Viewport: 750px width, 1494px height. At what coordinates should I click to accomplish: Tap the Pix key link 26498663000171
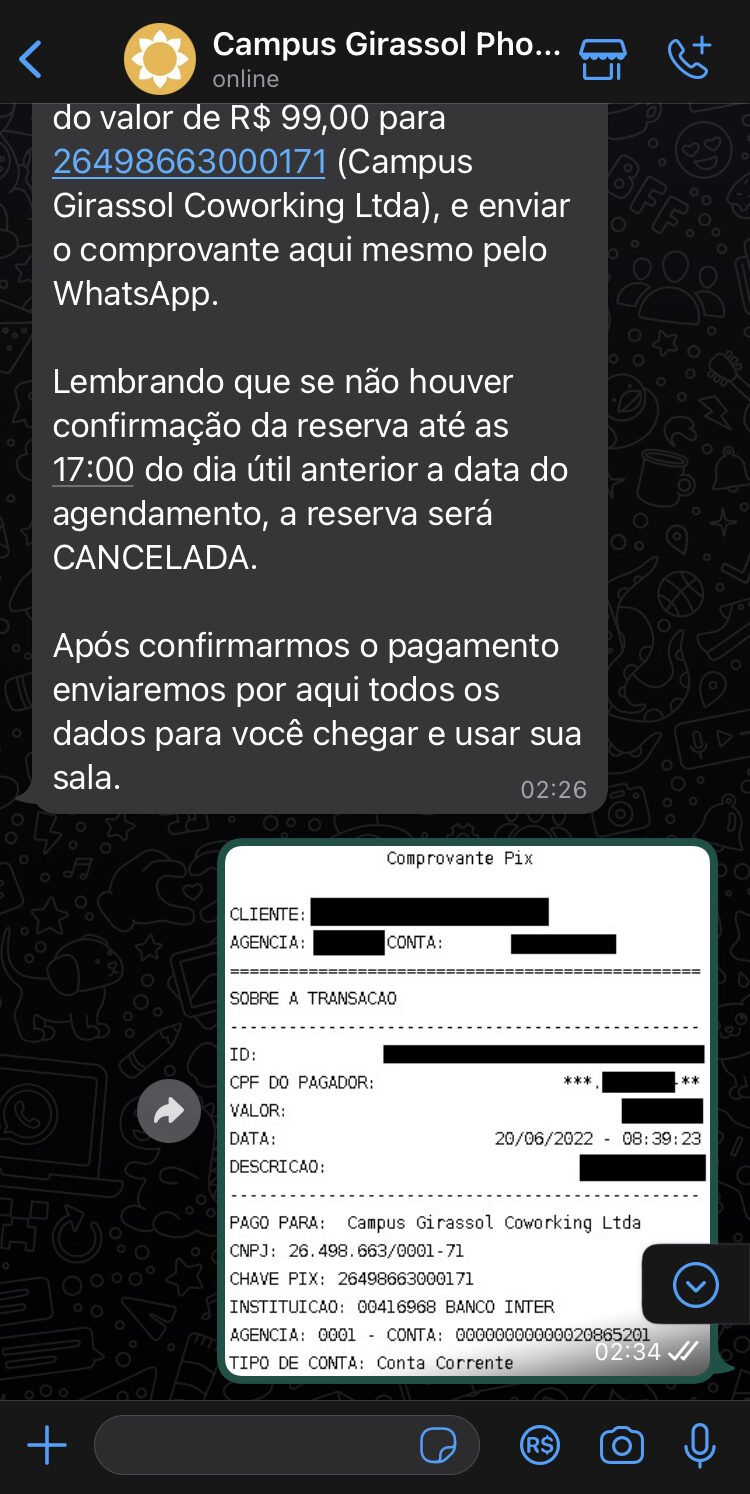pos(189,162)
